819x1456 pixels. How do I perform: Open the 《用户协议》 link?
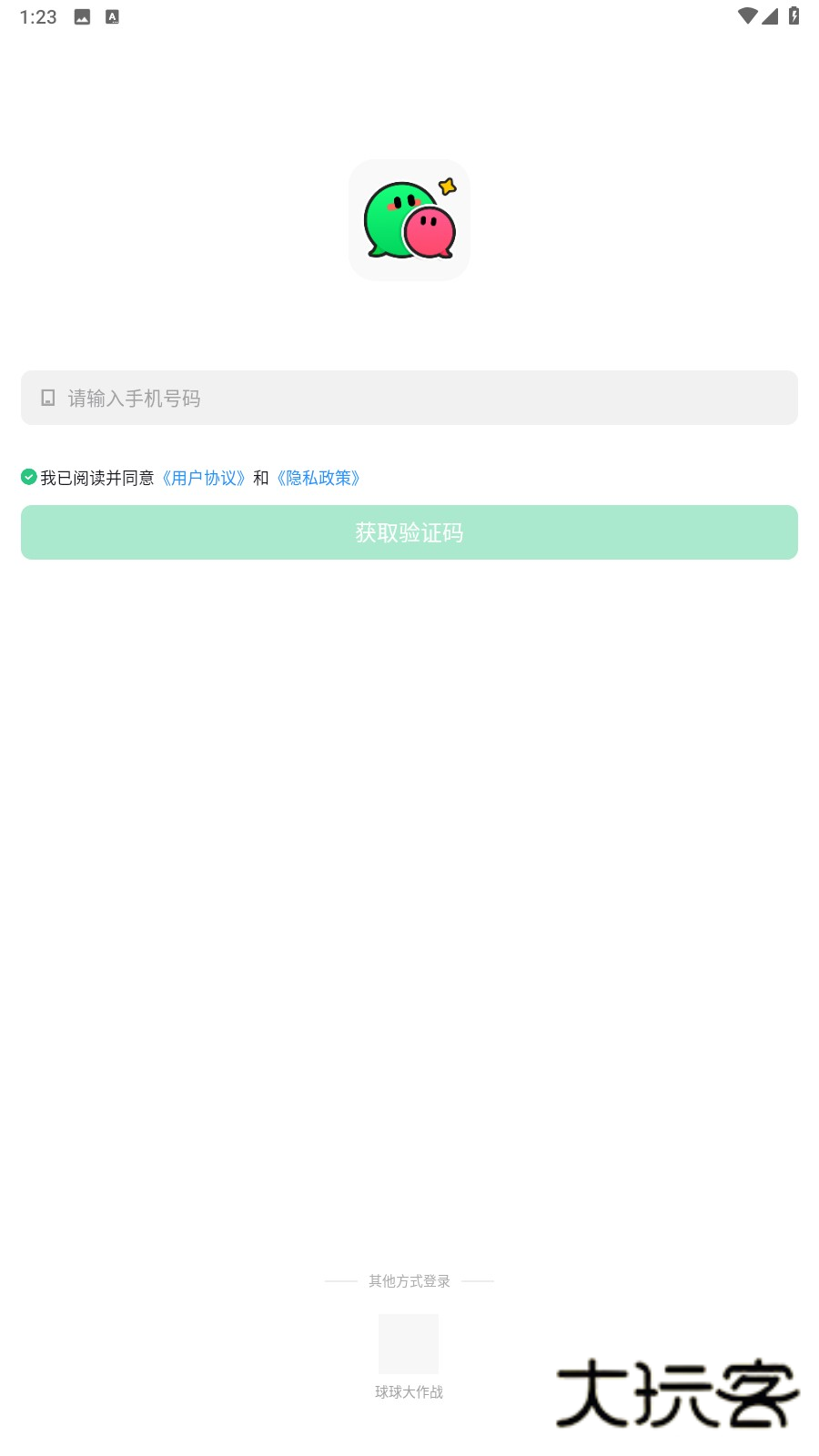point(204,478)
